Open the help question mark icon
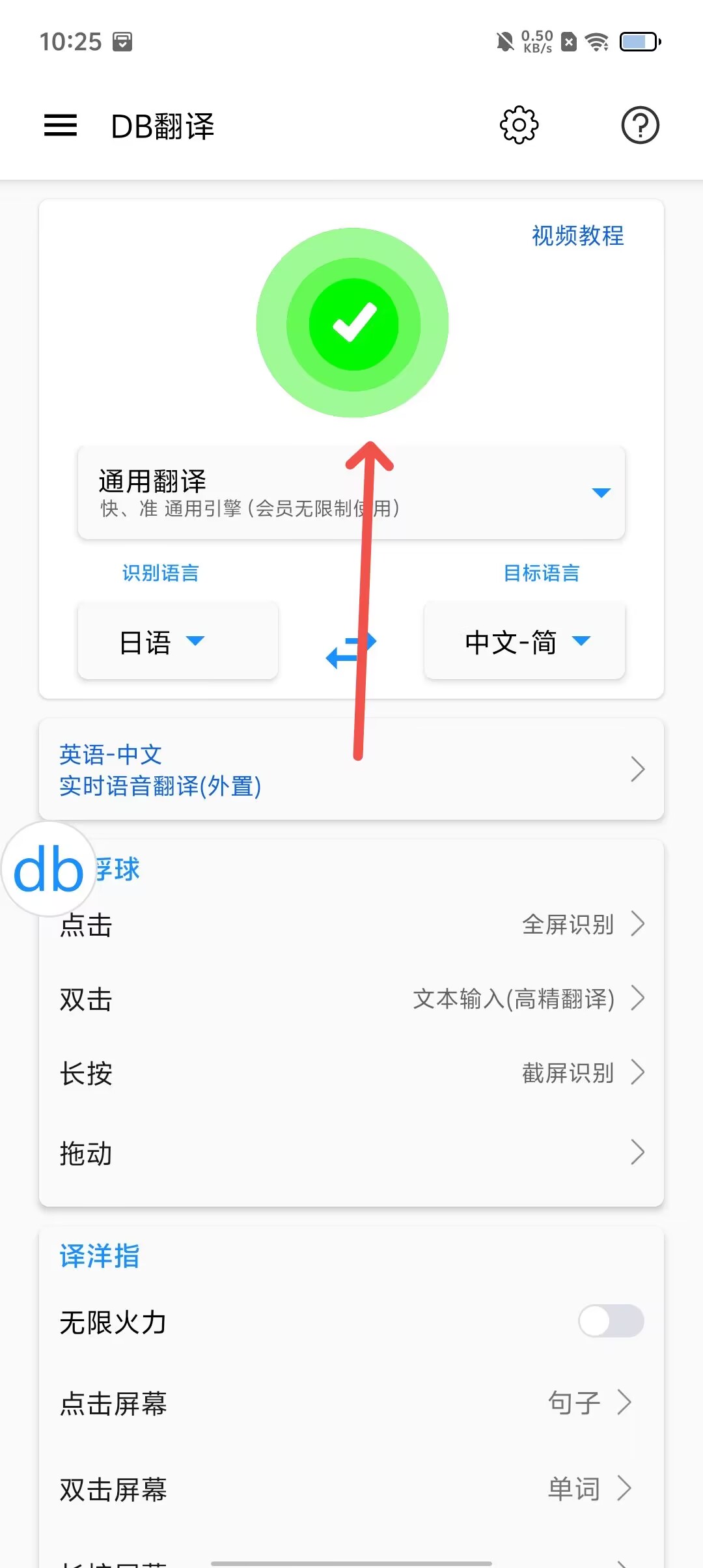The image size is (703, 1568). 640,125
